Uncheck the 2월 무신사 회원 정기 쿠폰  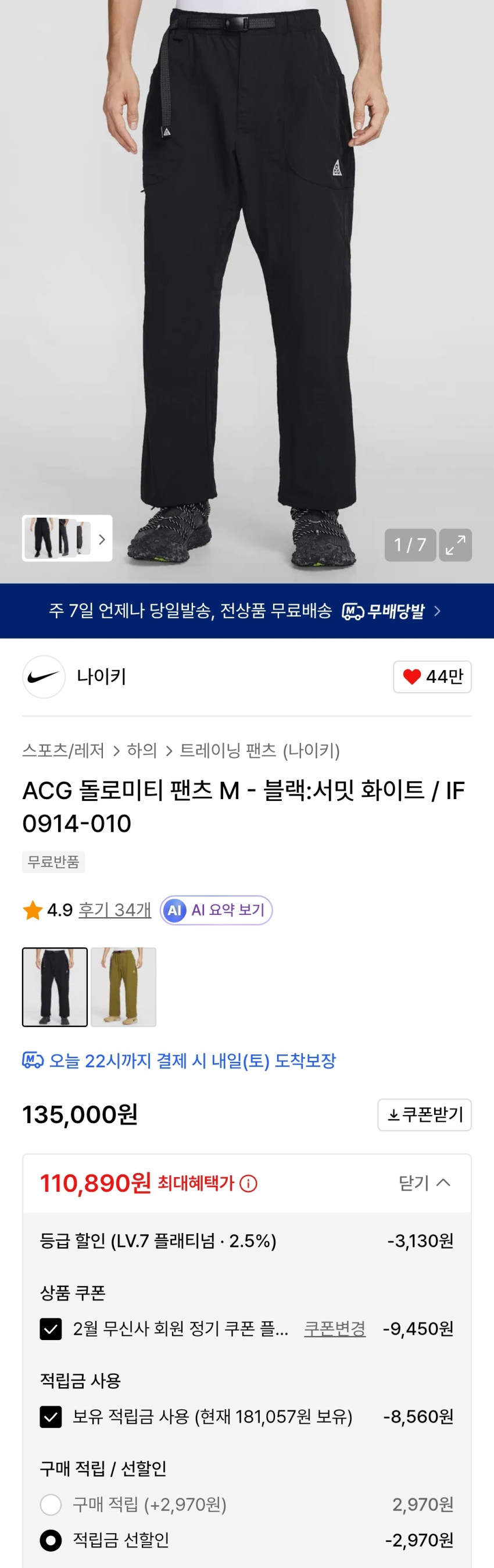click(51, 1329)
